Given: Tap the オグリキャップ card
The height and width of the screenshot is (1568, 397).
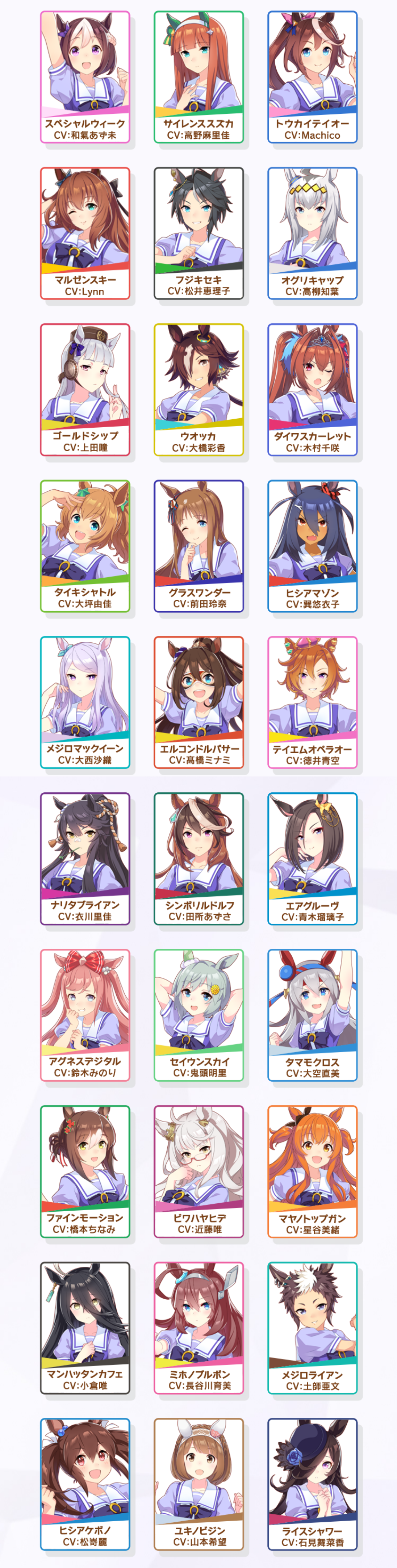Looking at the screenshot, I should pos(312,234).
